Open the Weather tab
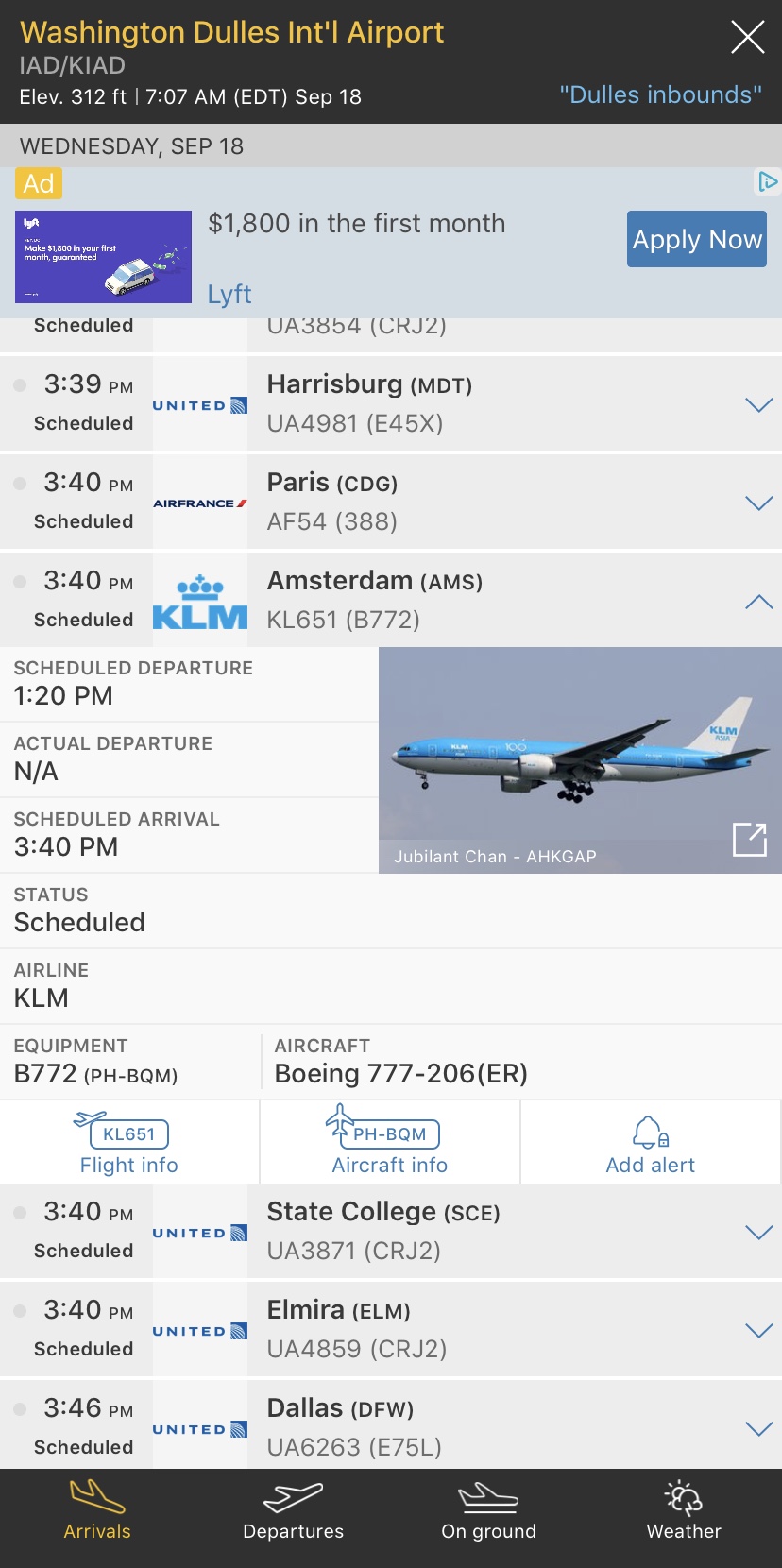 click(x=684, y=1511)
